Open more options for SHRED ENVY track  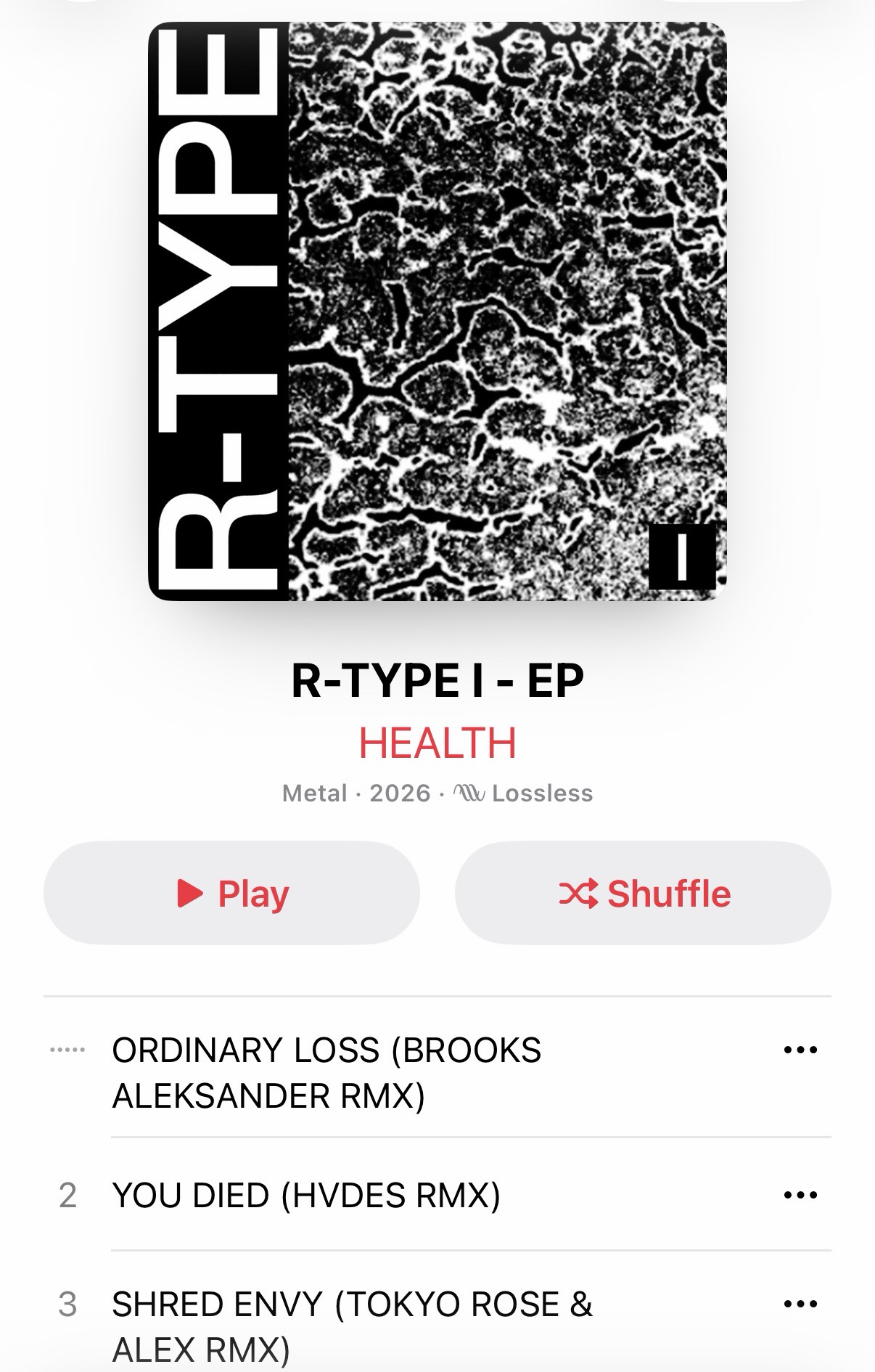tap(800, 1304)
